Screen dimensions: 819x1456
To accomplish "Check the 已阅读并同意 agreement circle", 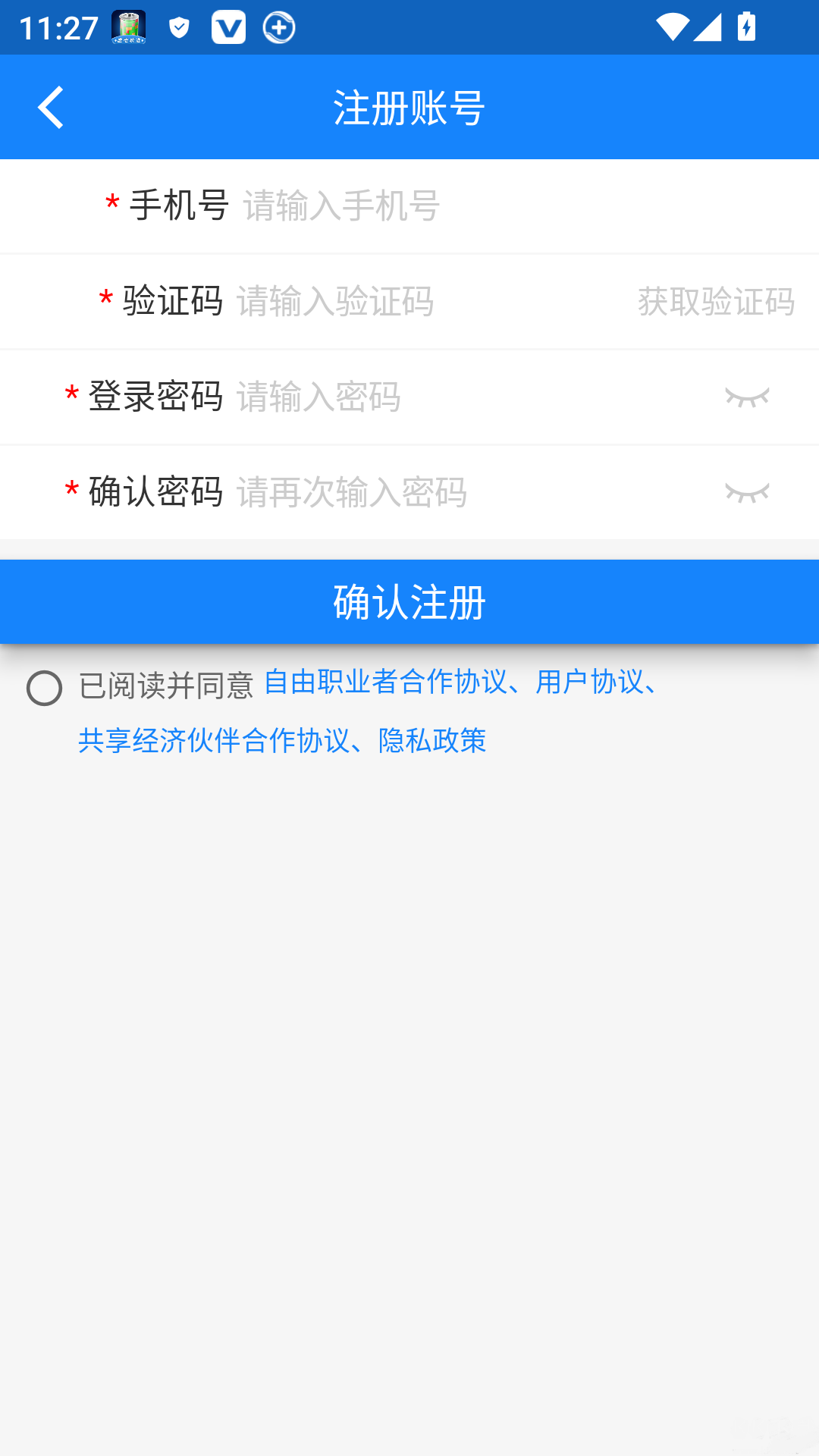I will (44, 688).
